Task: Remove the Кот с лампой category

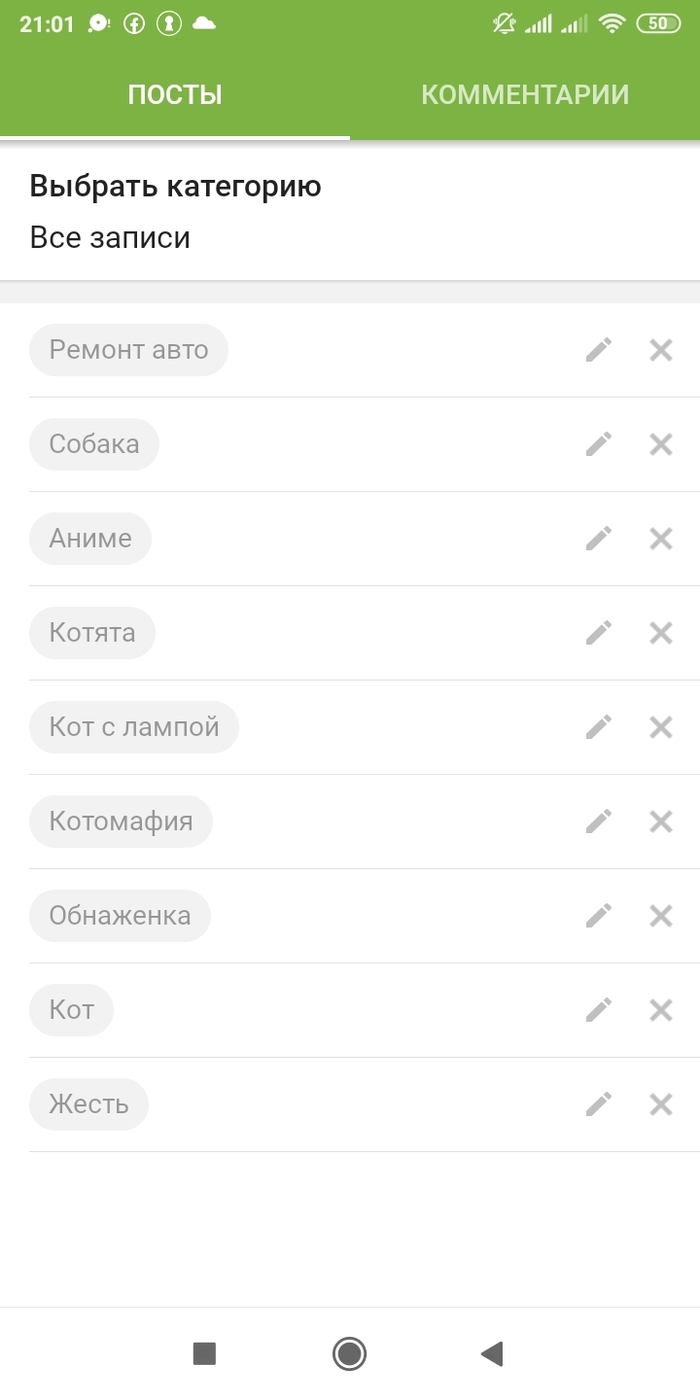Action: [661, 727]
